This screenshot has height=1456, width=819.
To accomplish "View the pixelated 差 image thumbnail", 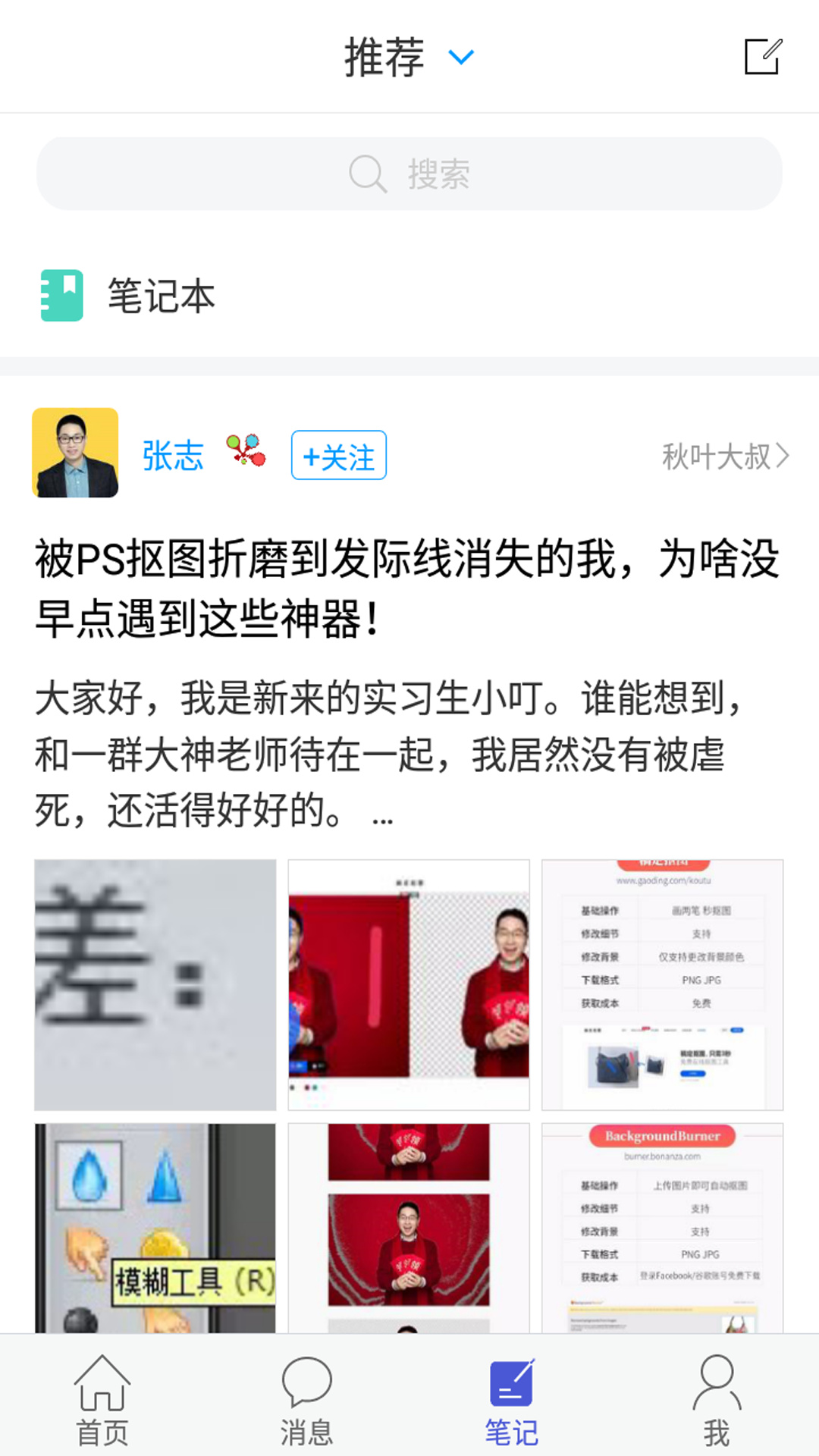I will (155, 984).
